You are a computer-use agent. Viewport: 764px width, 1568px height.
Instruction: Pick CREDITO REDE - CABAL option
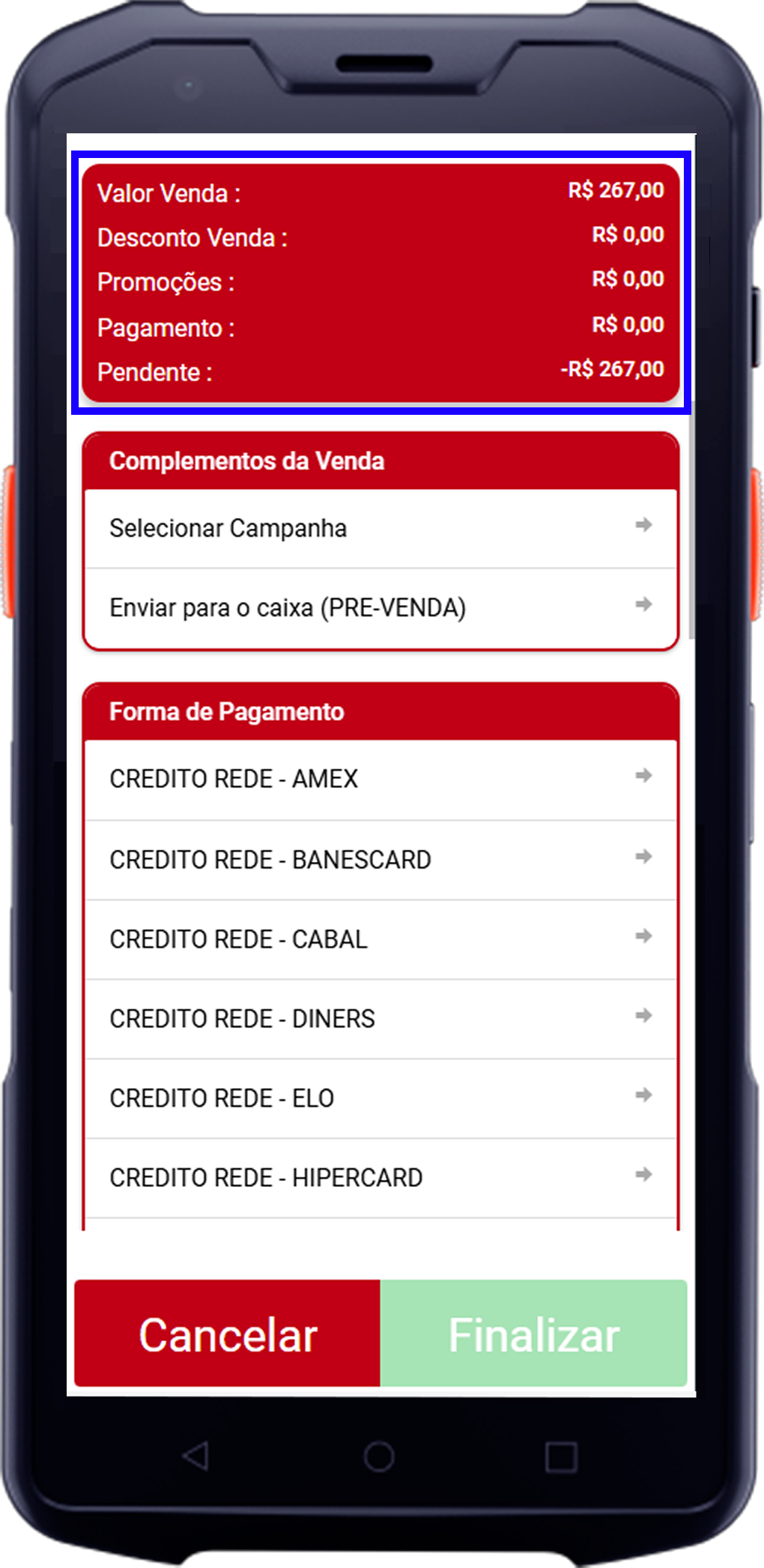pos(381,939)
